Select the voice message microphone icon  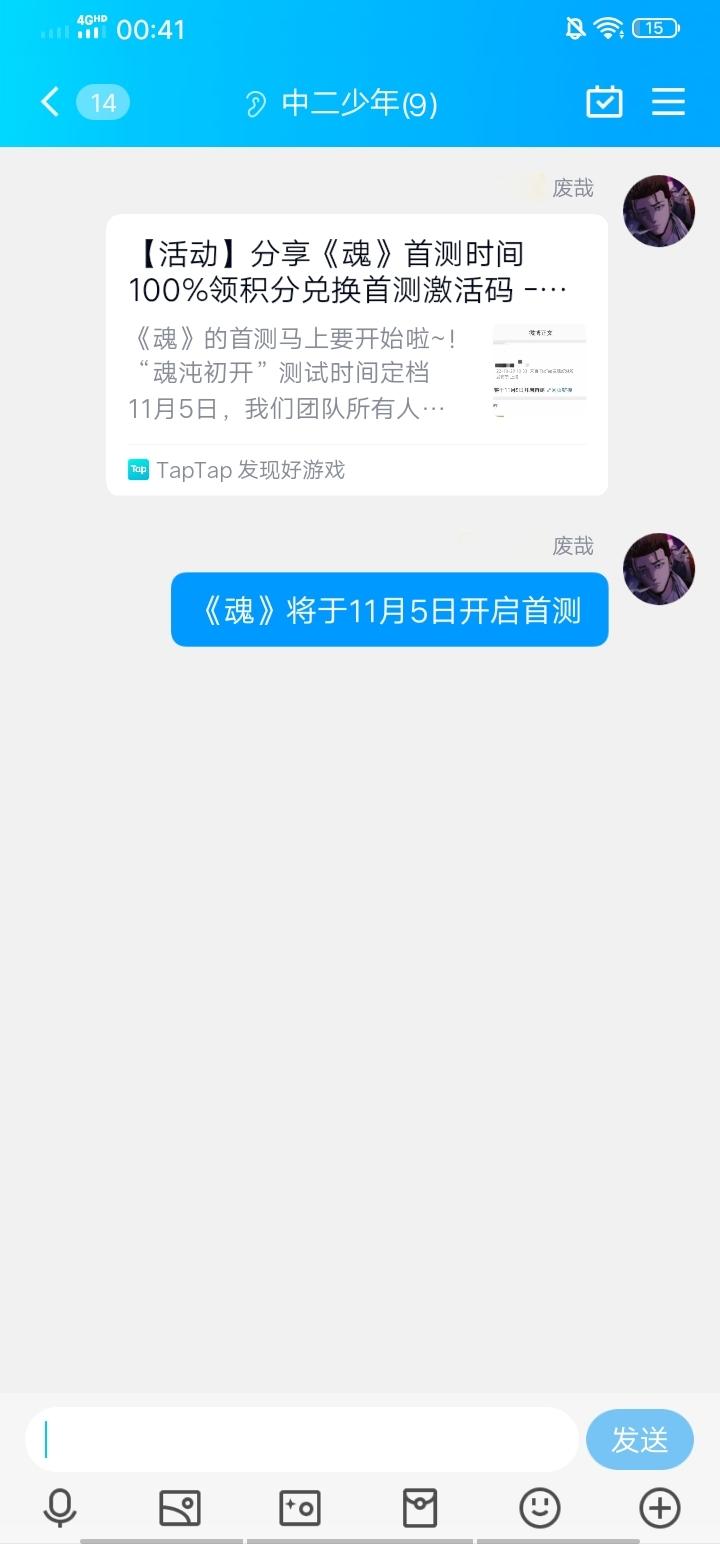[x=60, y=1507]
